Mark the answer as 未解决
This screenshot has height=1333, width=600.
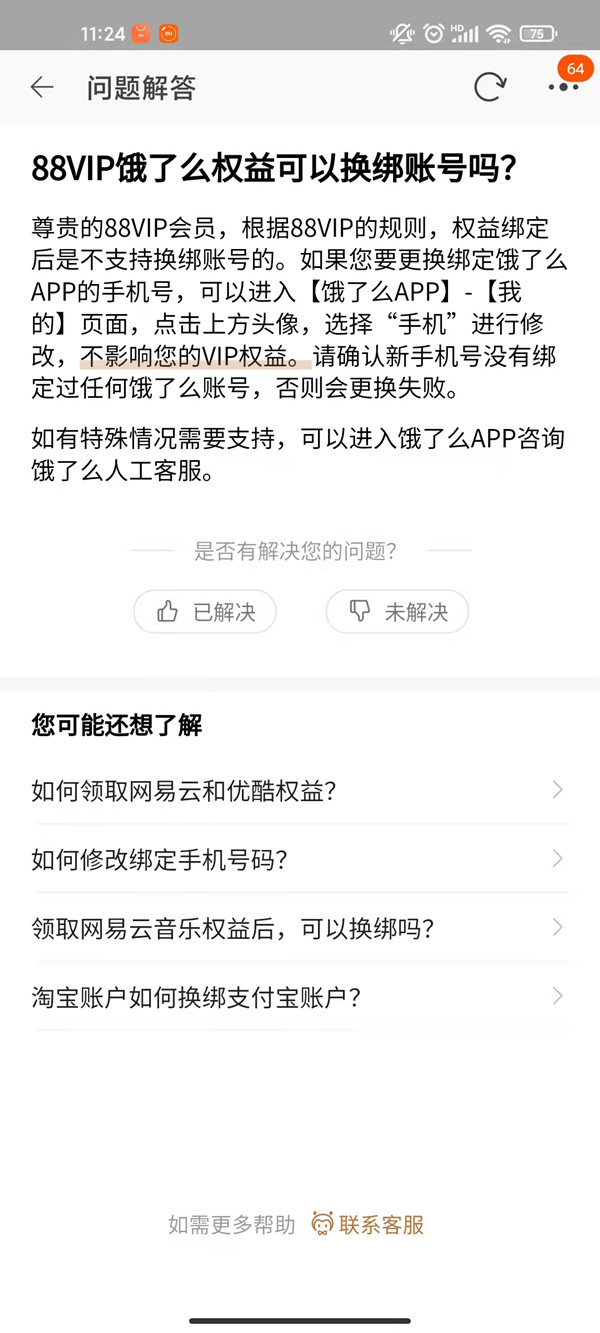pyautogui.click(x=397, y=612)
